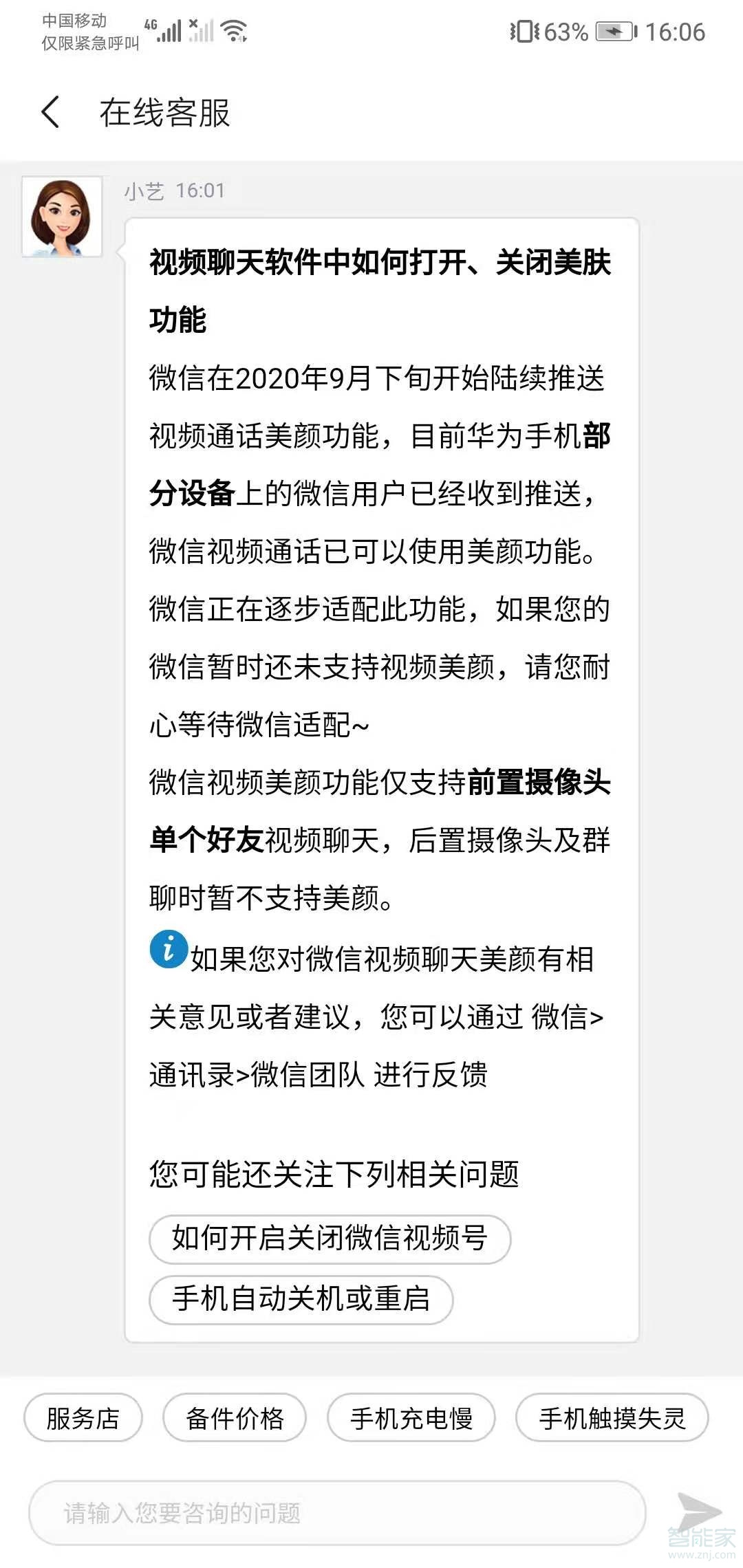Send the message with paper plane icon
Screen dimensions: 743x1568
[x=698, y=1511]
